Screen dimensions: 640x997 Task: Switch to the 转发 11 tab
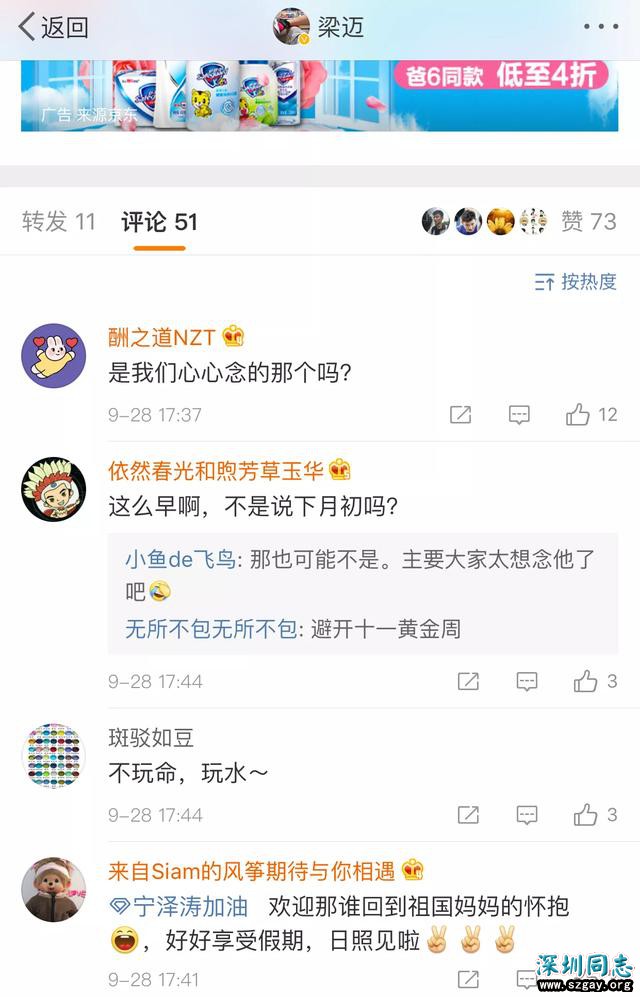(x=58, y=222)
